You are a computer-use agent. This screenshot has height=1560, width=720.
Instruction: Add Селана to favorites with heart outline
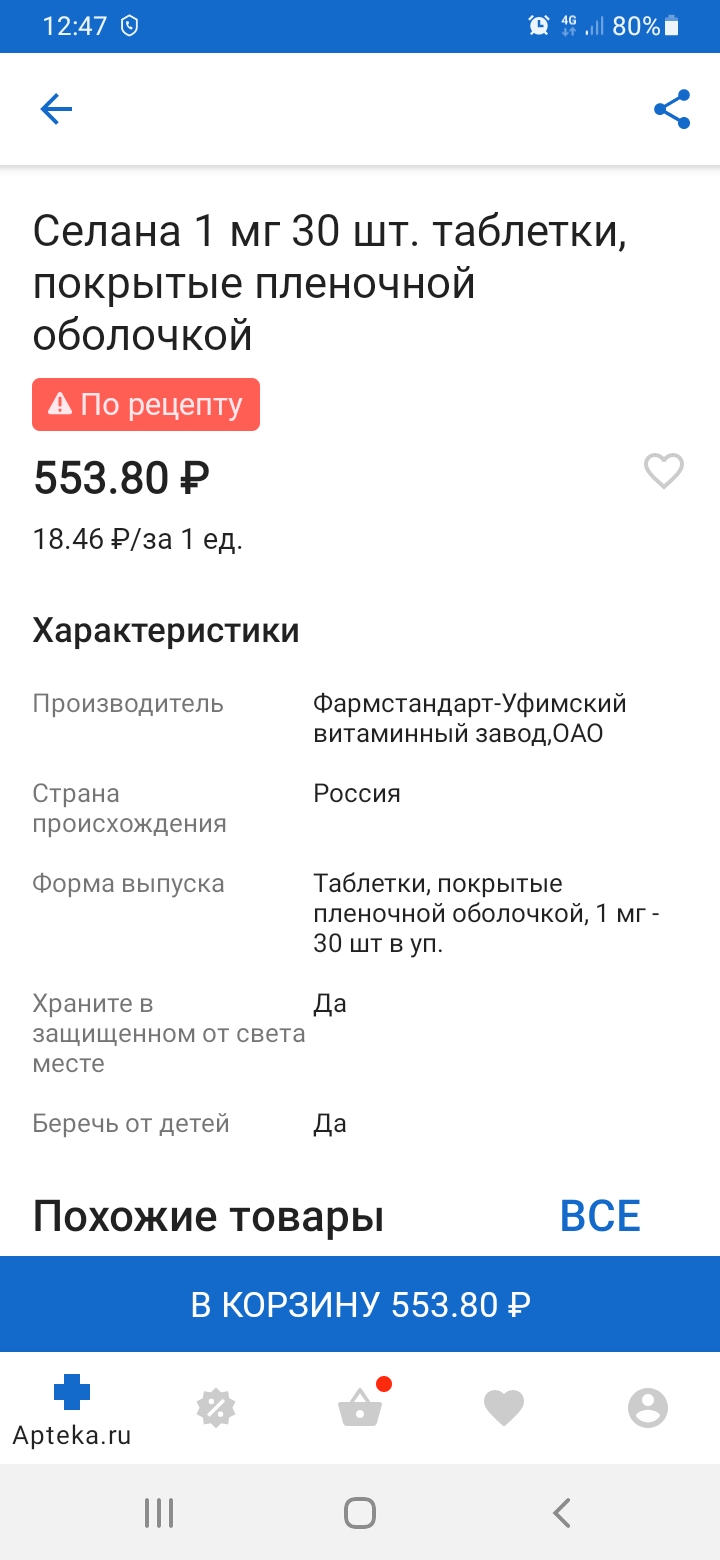(663, 471)
